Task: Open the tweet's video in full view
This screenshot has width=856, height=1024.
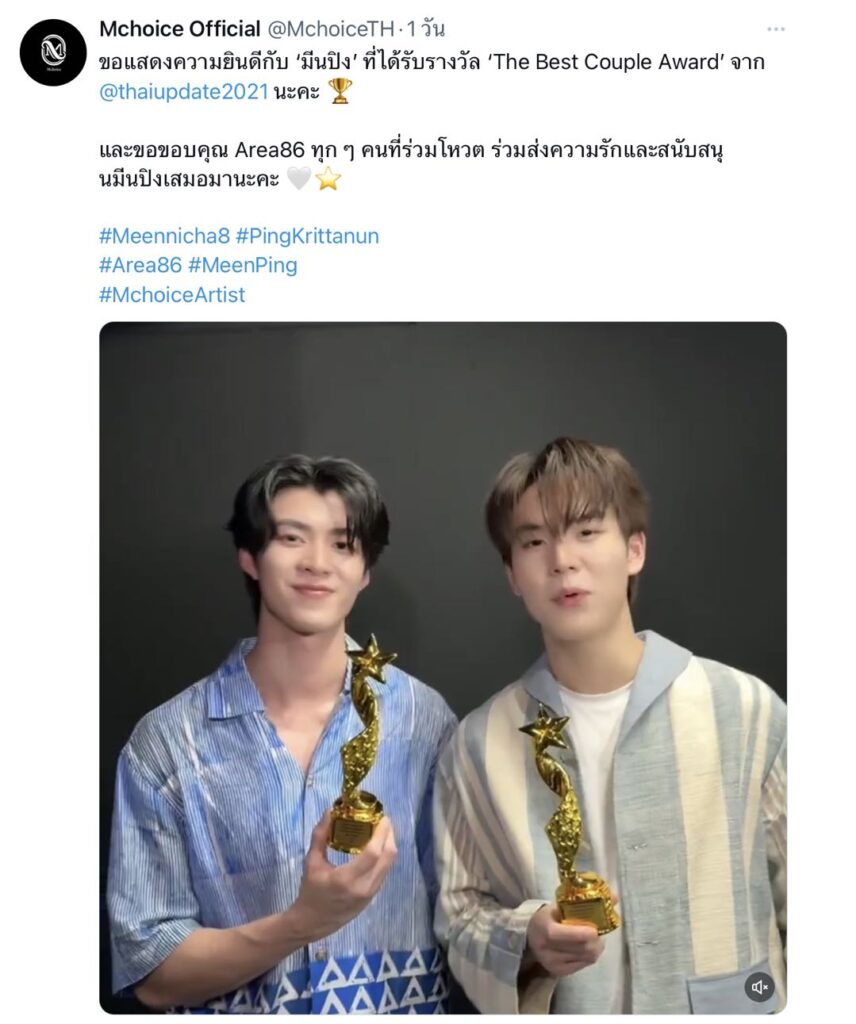Action: (x=442, y=600)
